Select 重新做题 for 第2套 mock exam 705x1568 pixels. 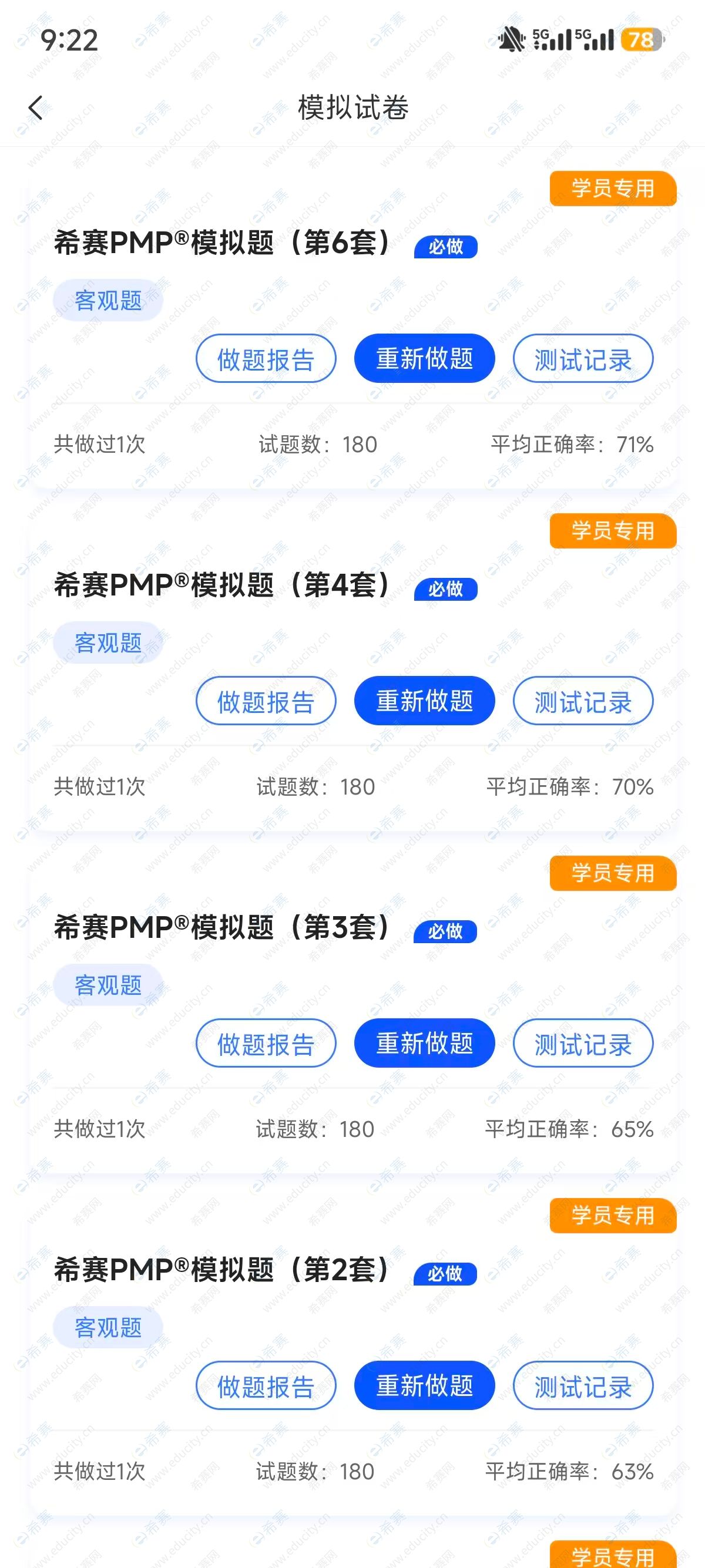click(424, 1386)
